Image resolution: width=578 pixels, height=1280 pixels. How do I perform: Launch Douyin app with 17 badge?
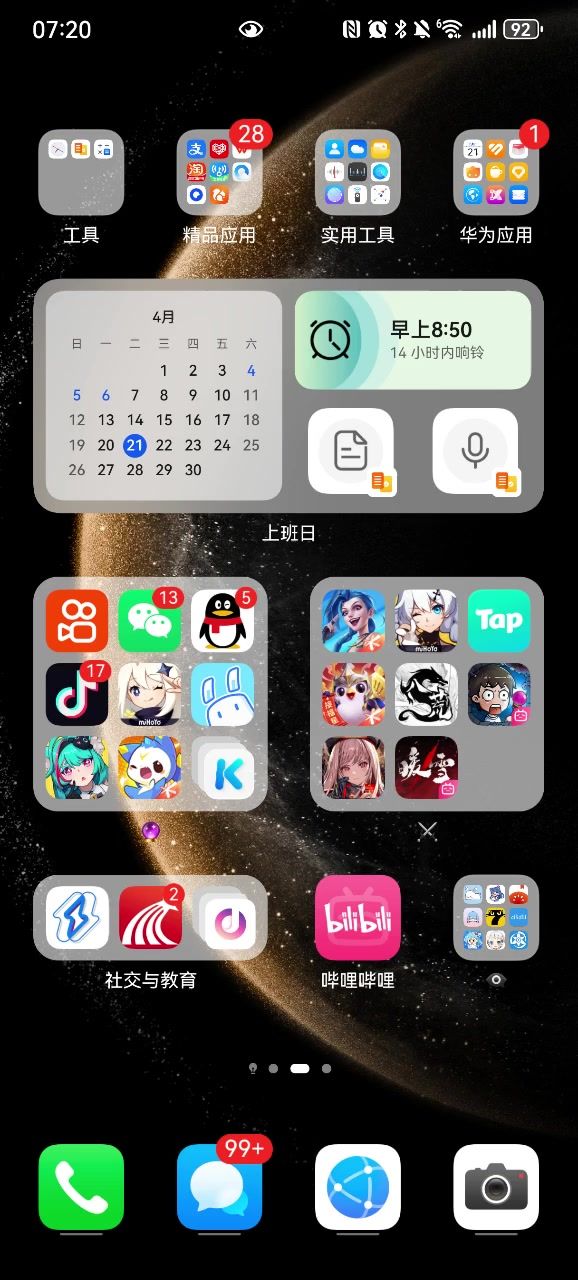77,694
